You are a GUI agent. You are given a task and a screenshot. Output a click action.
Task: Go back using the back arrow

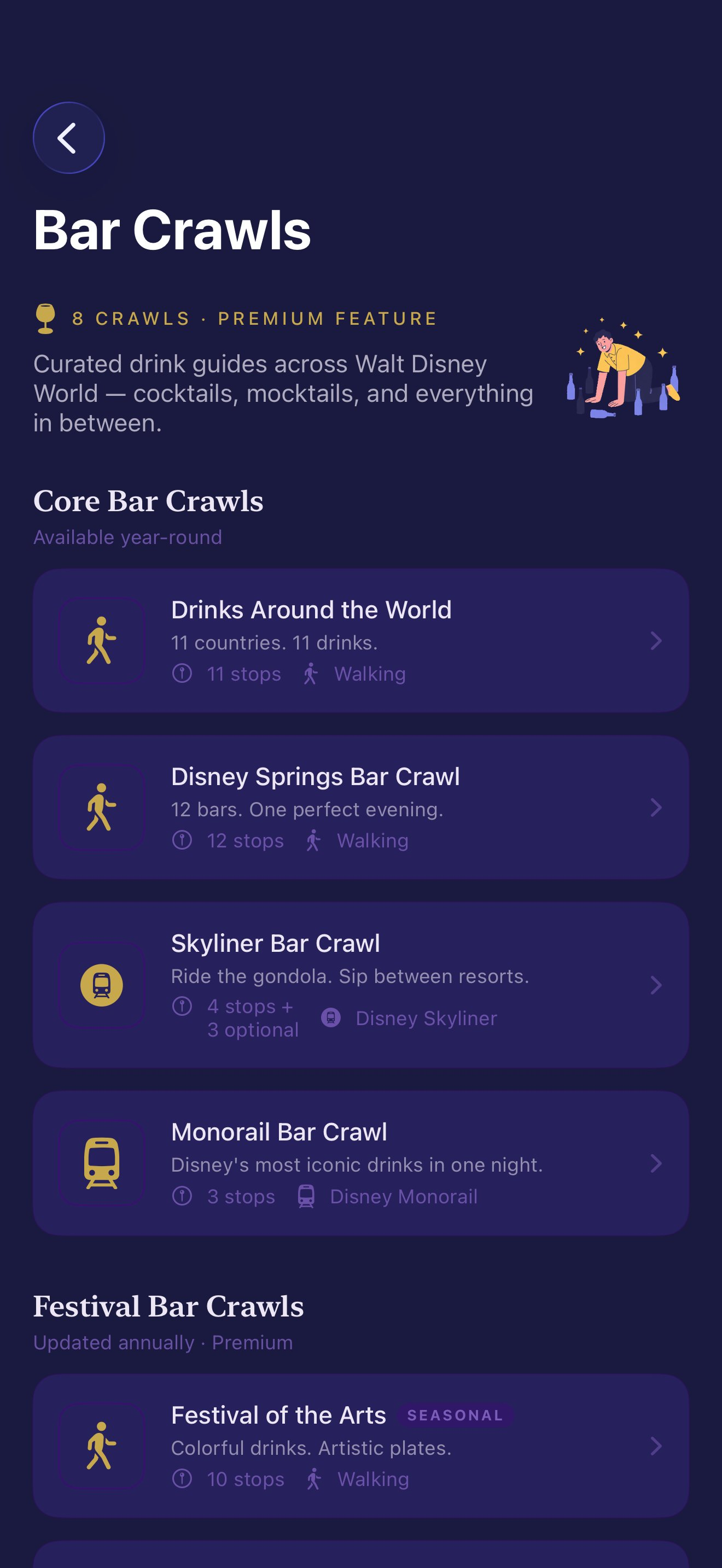68,138
